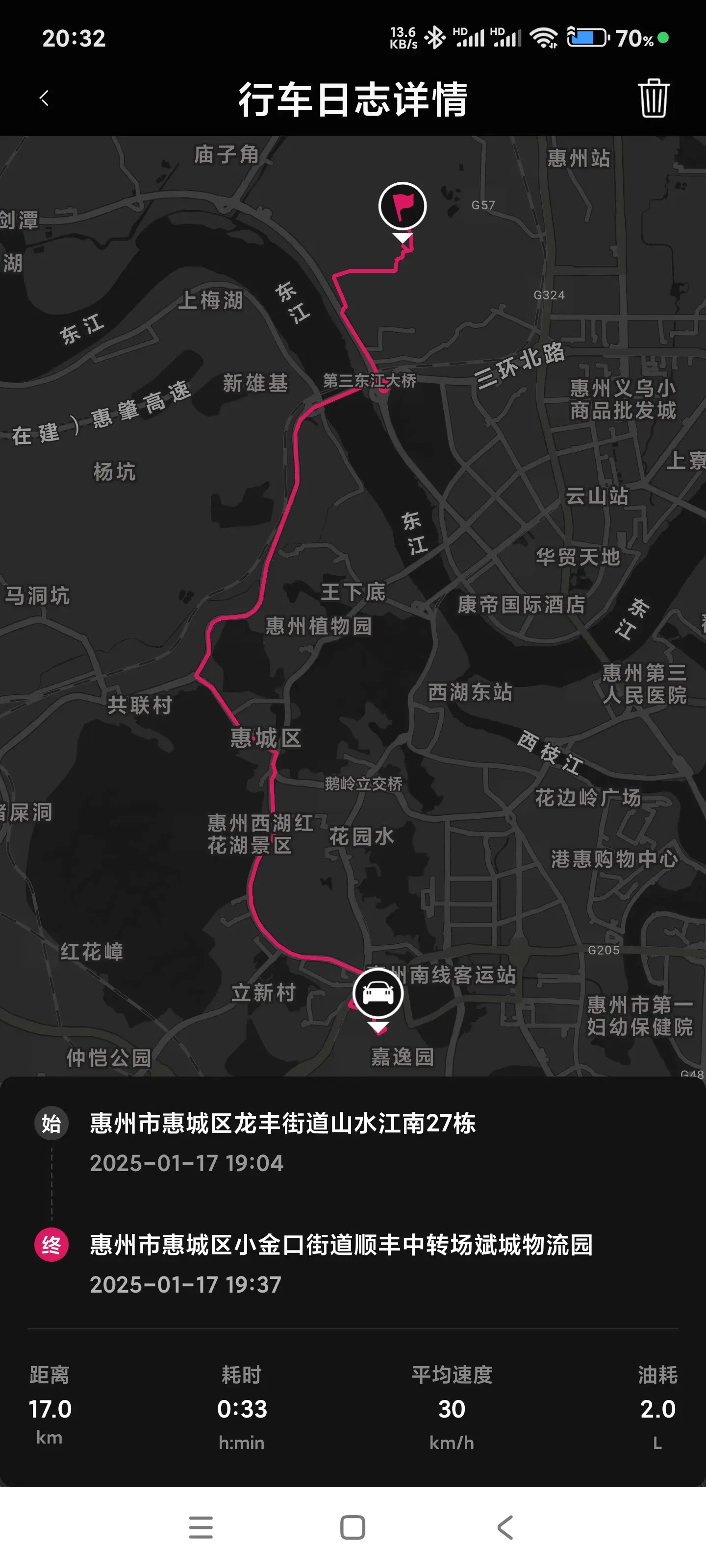706x1568 pixels.
Task: Go back from the trip log details
Action: 44,98
